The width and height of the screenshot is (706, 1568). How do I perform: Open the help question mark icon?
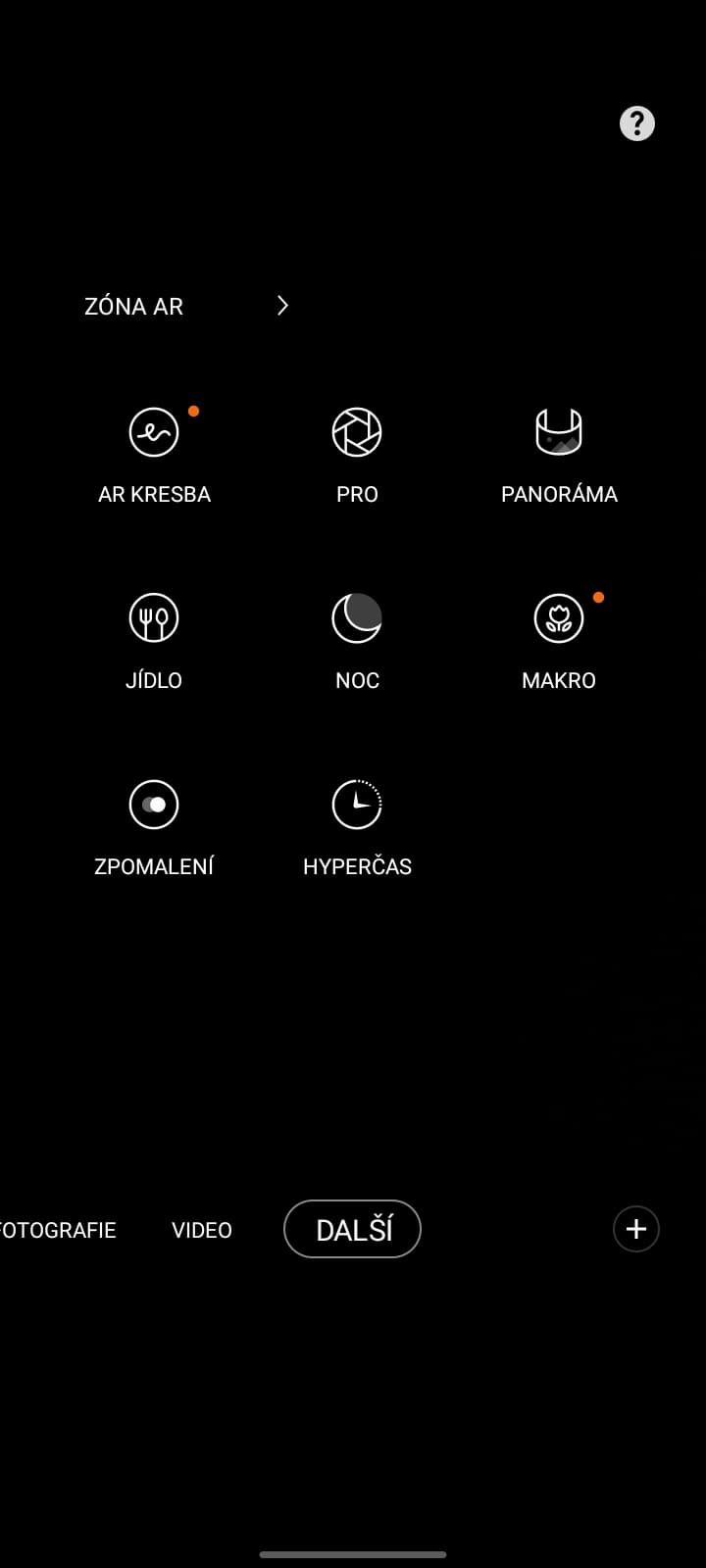[636, 123]
